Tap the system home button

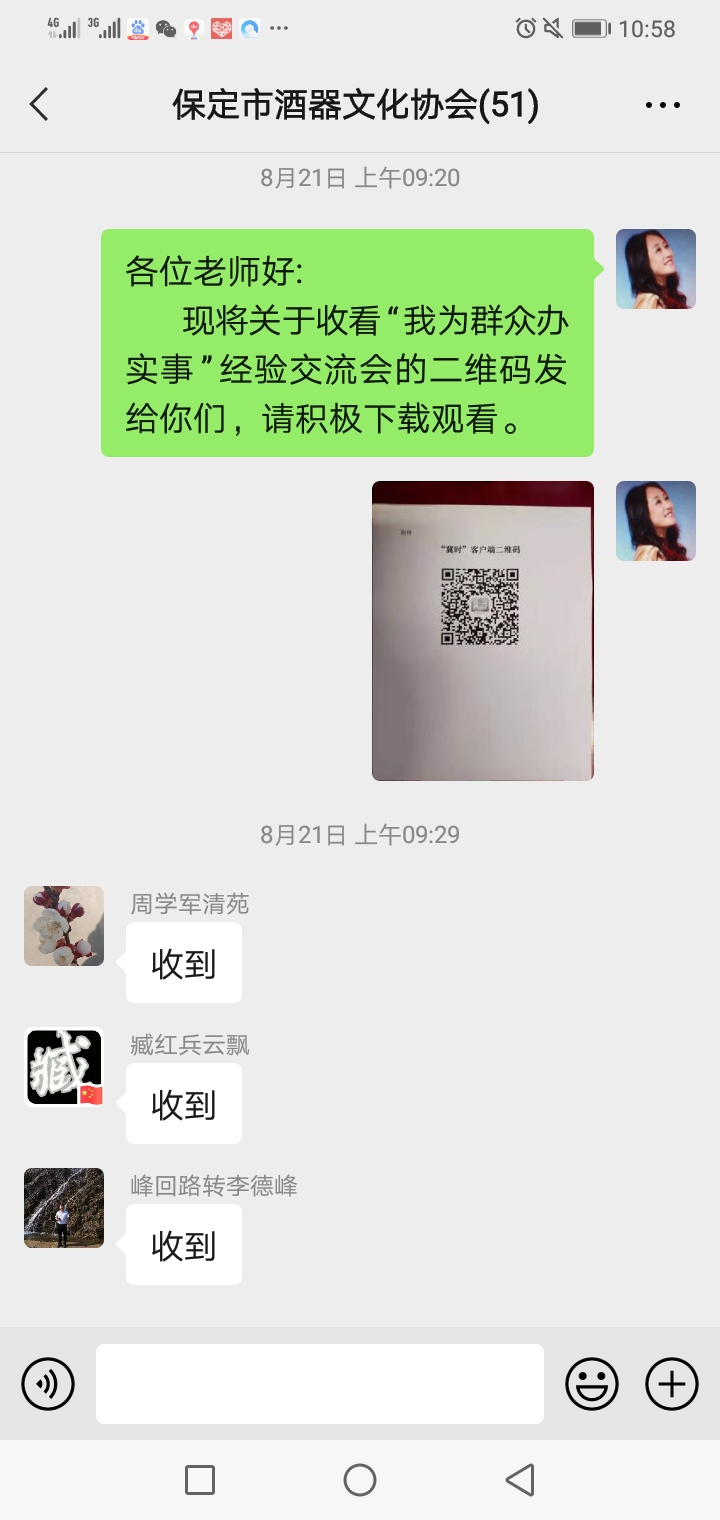(x=360, y=1480)
